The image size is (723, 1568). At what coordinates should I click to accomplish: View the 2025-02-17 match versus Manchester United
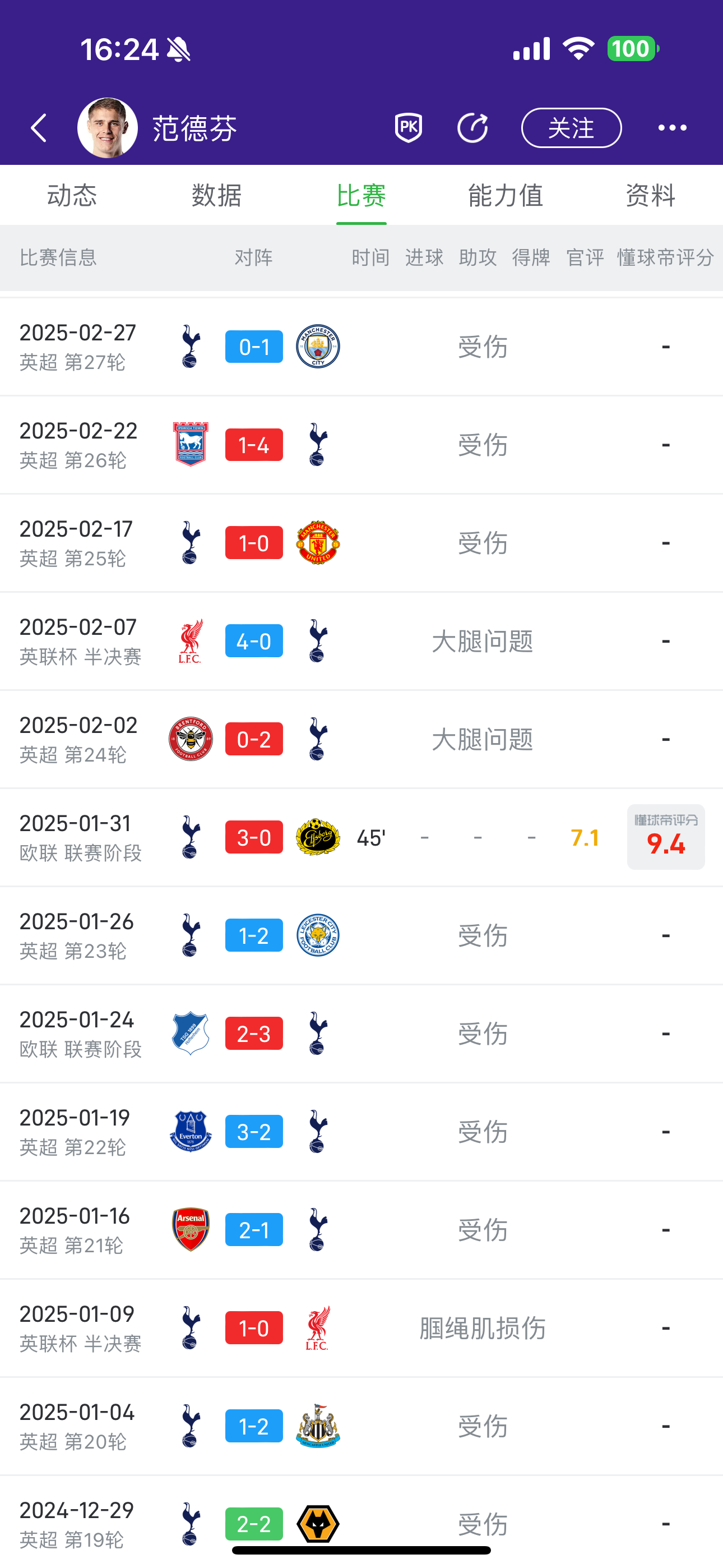[x=254, y=543]
